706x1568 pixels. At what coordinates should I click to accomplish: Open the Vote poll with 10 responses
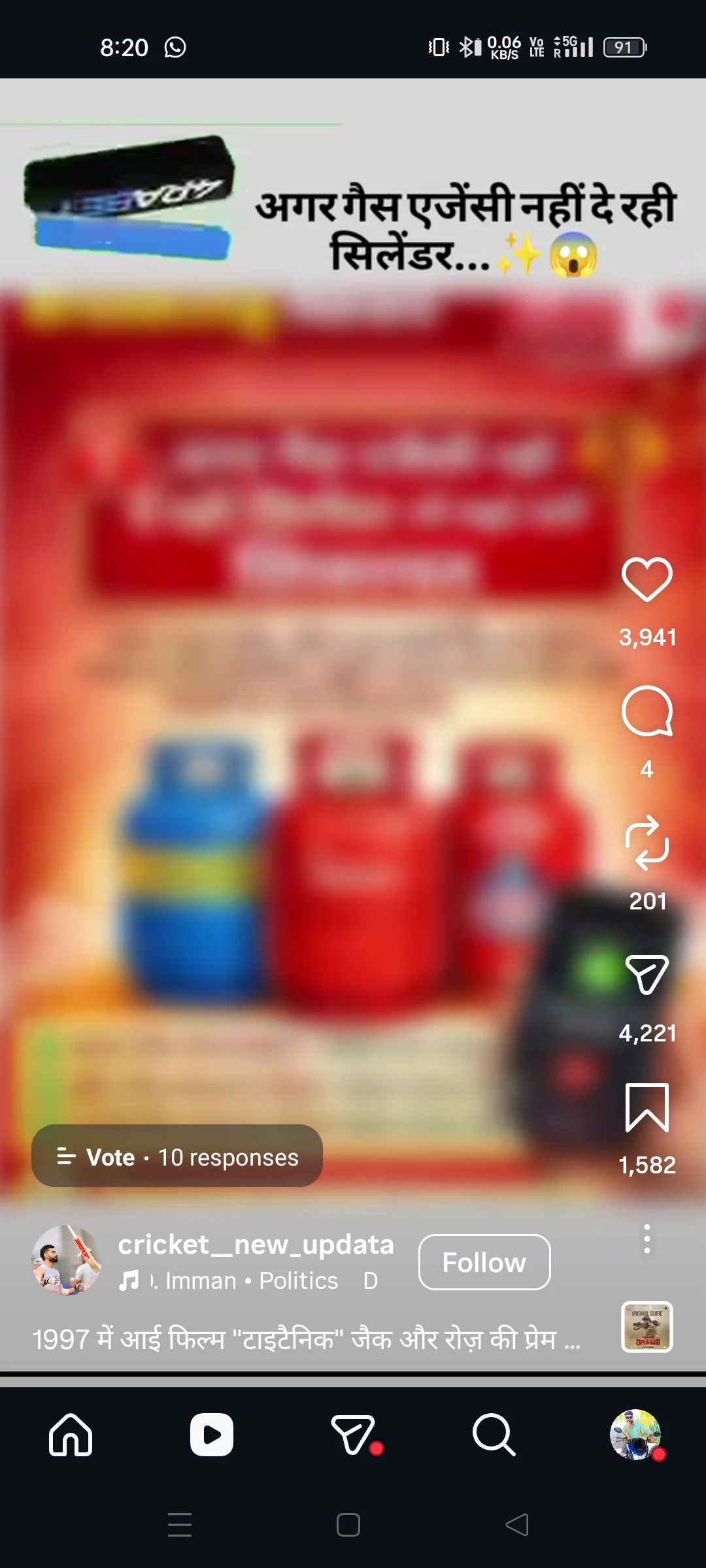pyautogui.click(x=176, y=1157)
